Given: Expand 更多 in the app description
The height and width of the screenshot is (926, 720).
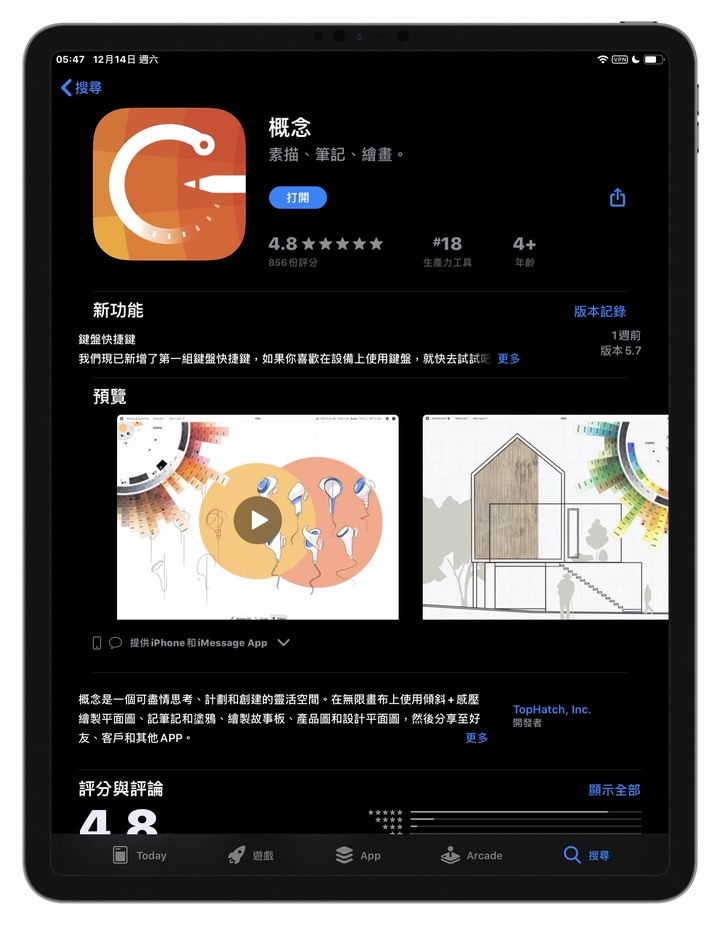Looking at the screenshot, I should pyautogui.click(x=477, y=738).
